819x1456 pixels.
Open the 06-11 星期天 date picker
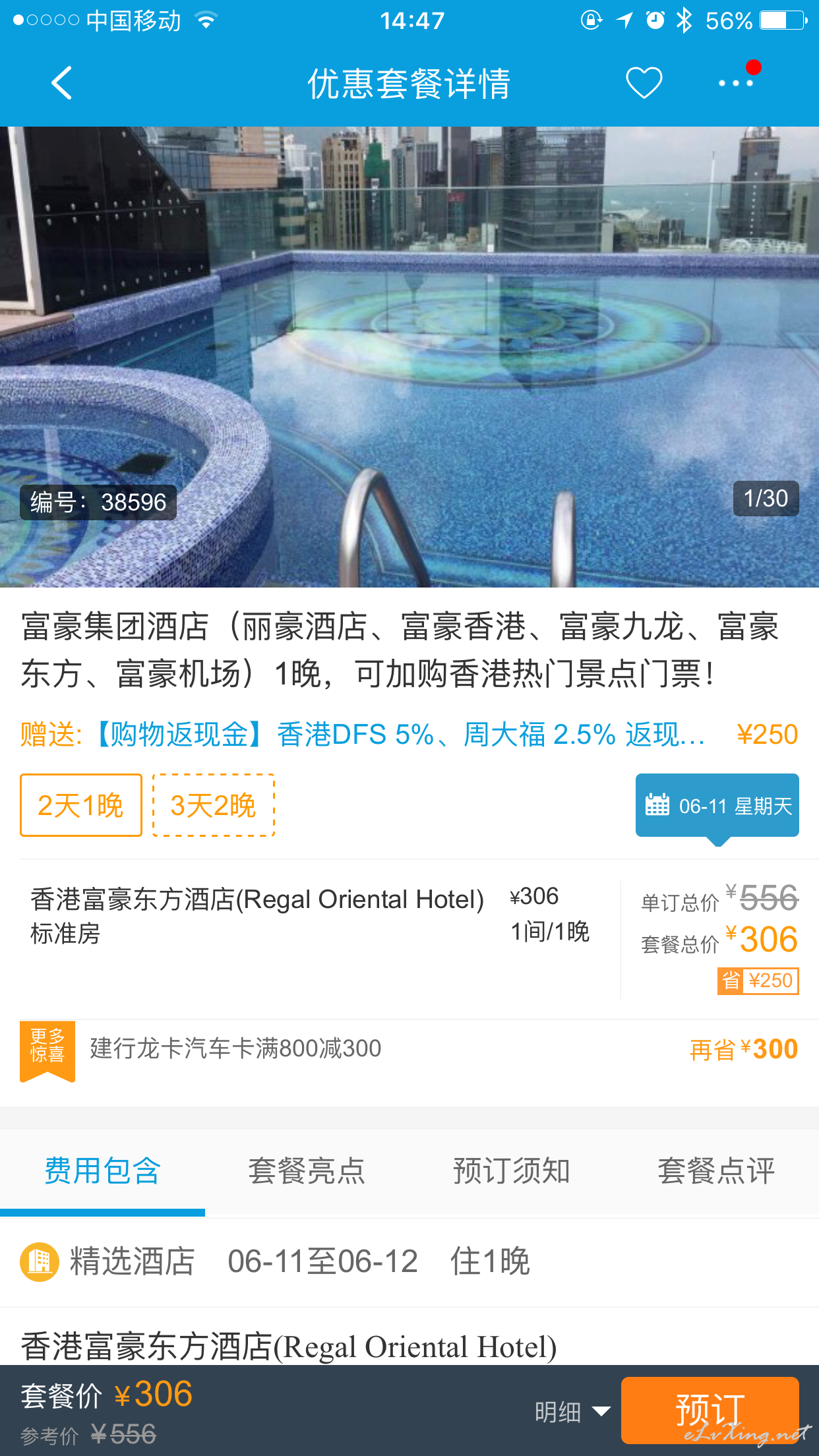point(717,805)
